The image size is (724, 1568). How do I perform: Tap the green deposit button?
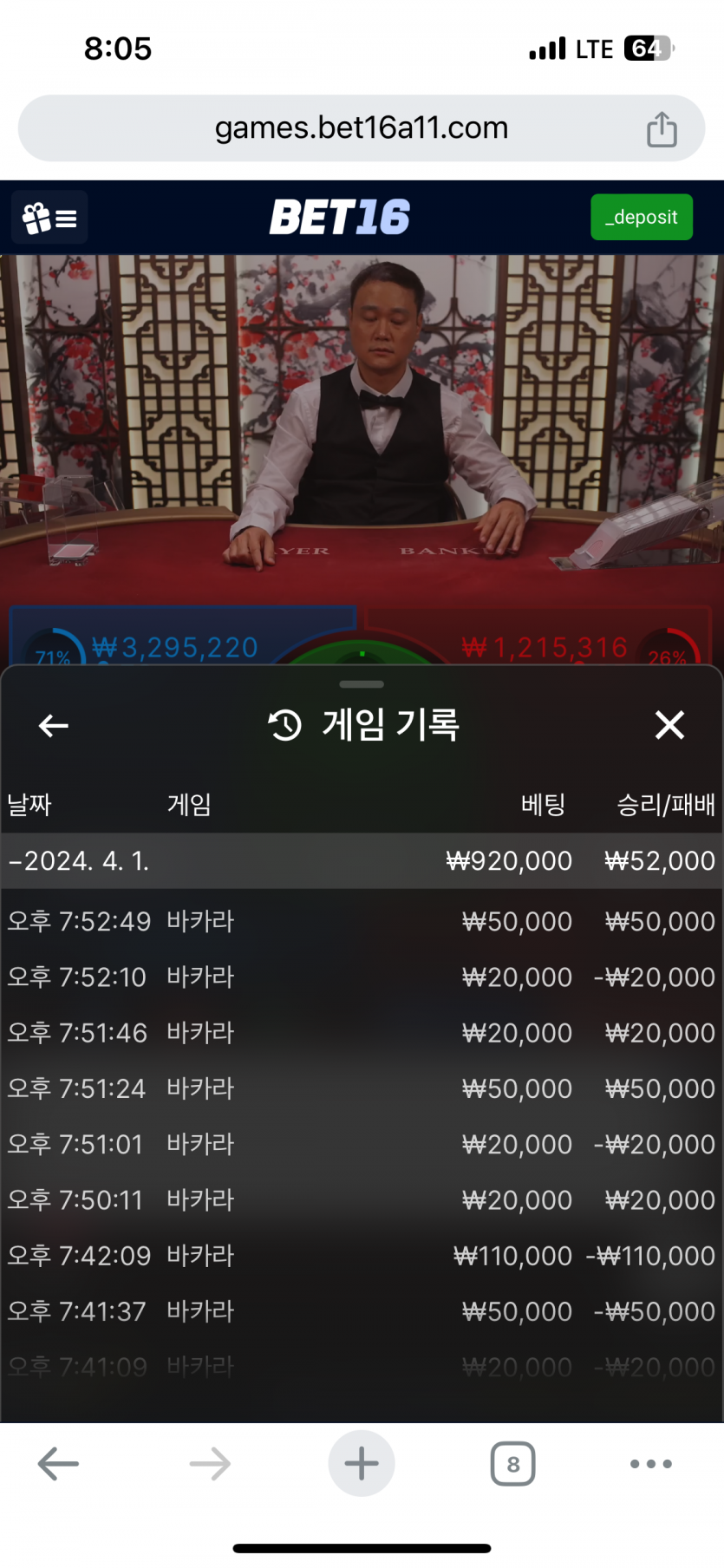pyautogui.click(x=641, y=217)
